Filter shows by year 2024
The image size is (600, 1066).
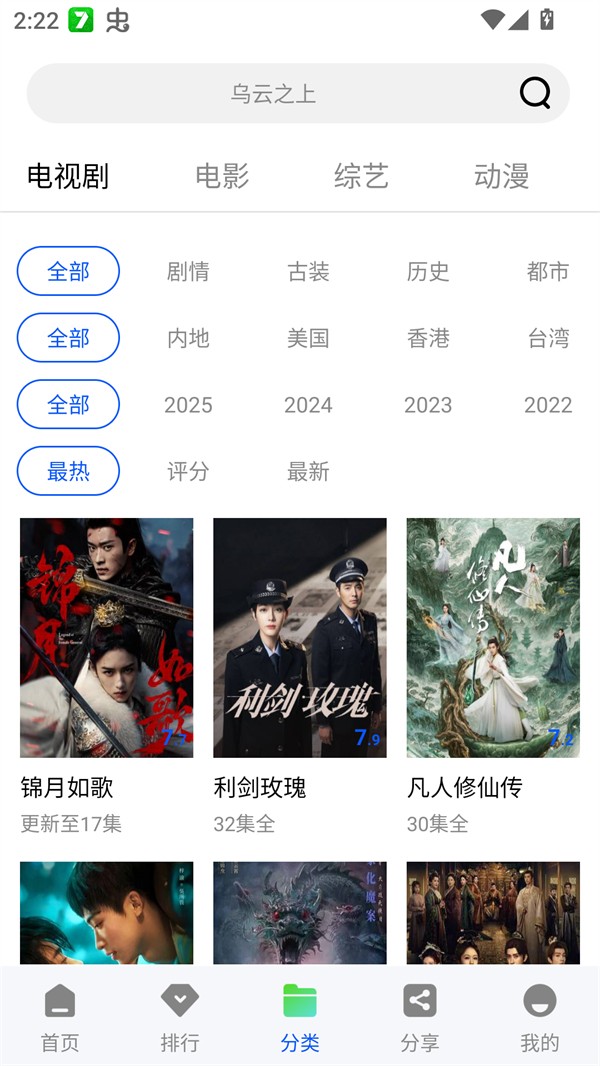pyautogui.click(x=308, y=405)
